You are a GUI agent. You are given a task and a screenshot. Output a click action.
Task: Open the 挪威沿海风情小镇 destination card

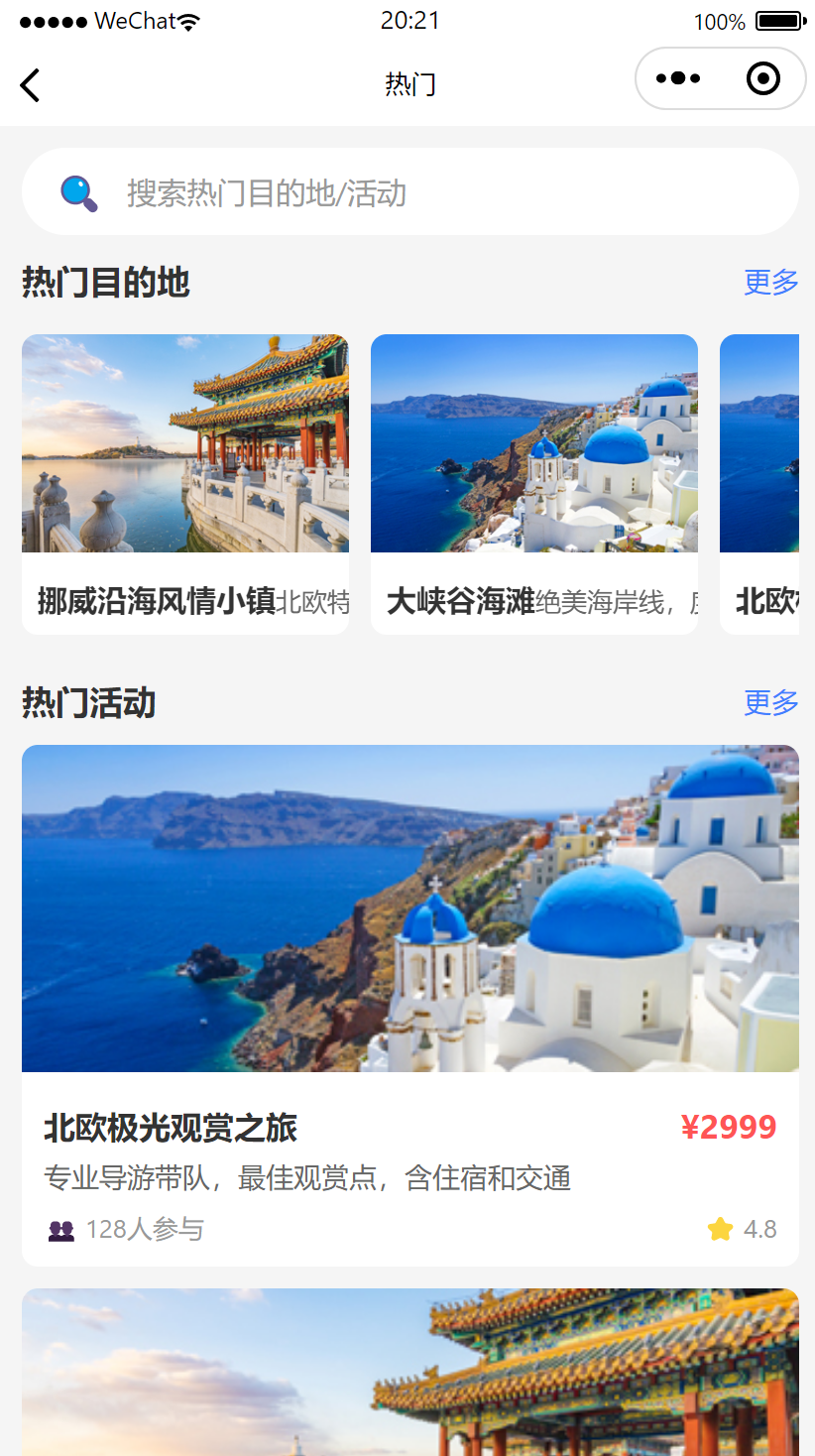[185, 483]
